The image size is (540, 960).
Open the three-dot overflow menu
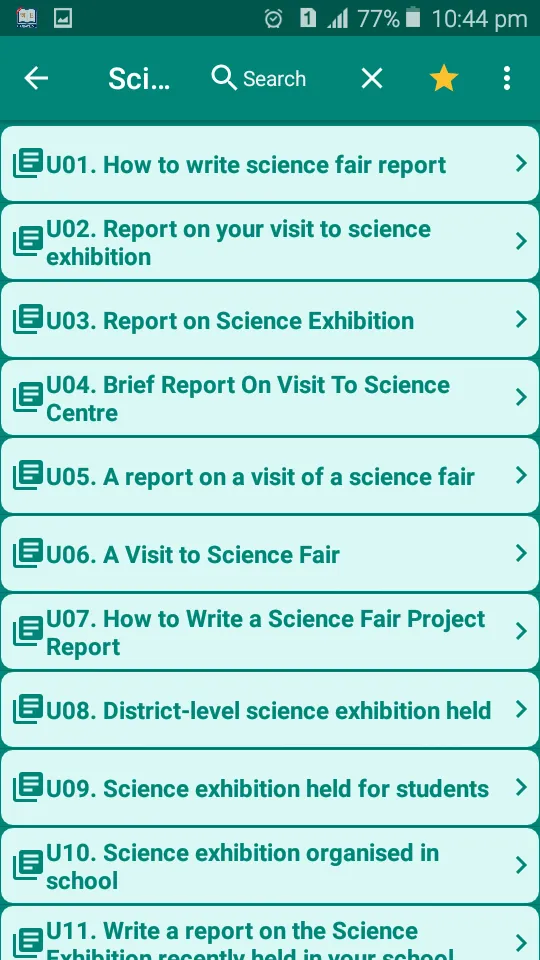(x=506, y=78)
